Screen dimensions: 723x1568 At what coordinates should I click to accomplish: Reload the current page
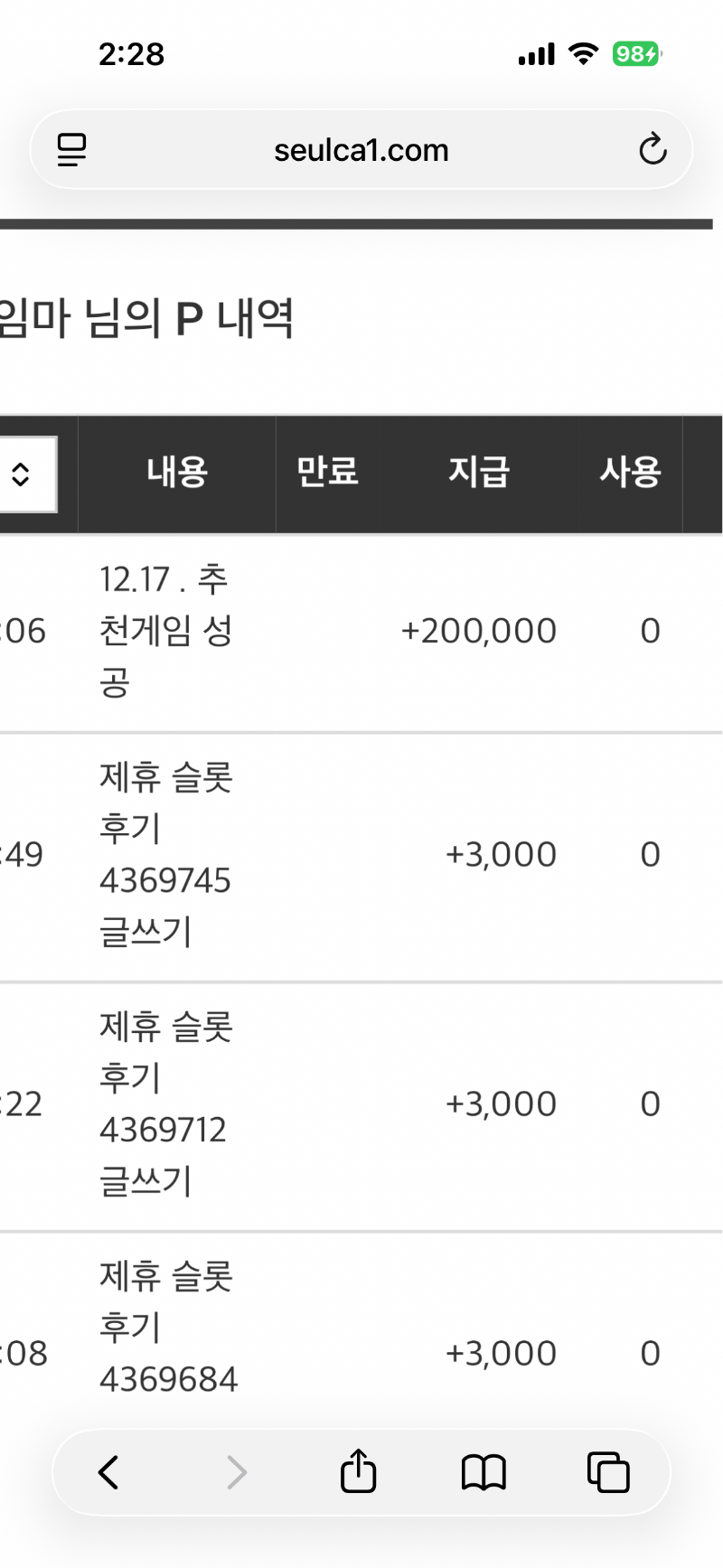(x=652, y=150)
